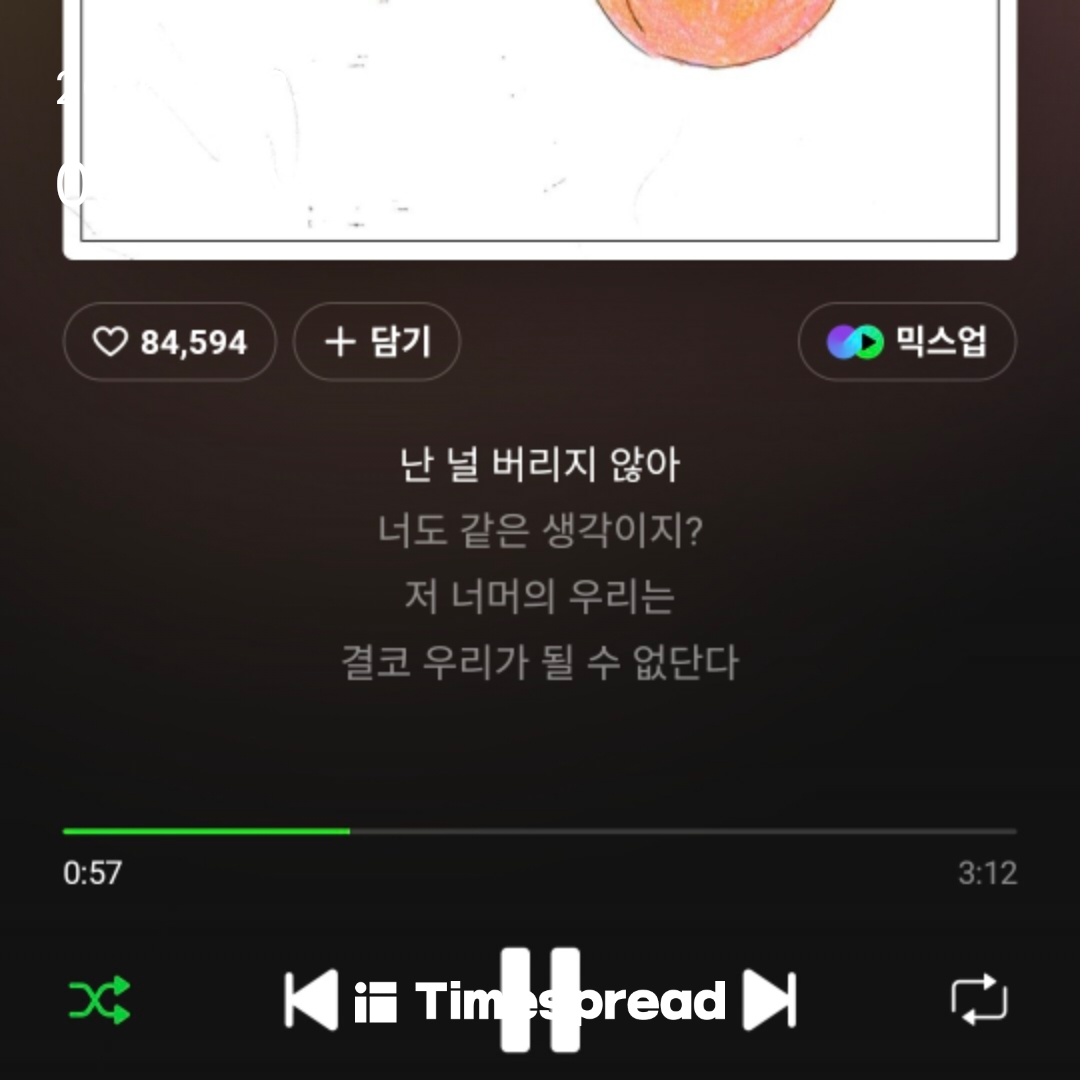Screen dimensions: 1080x1080
Task: Open the 믹스업 mix-up button
Action: [x=906, y=342]
